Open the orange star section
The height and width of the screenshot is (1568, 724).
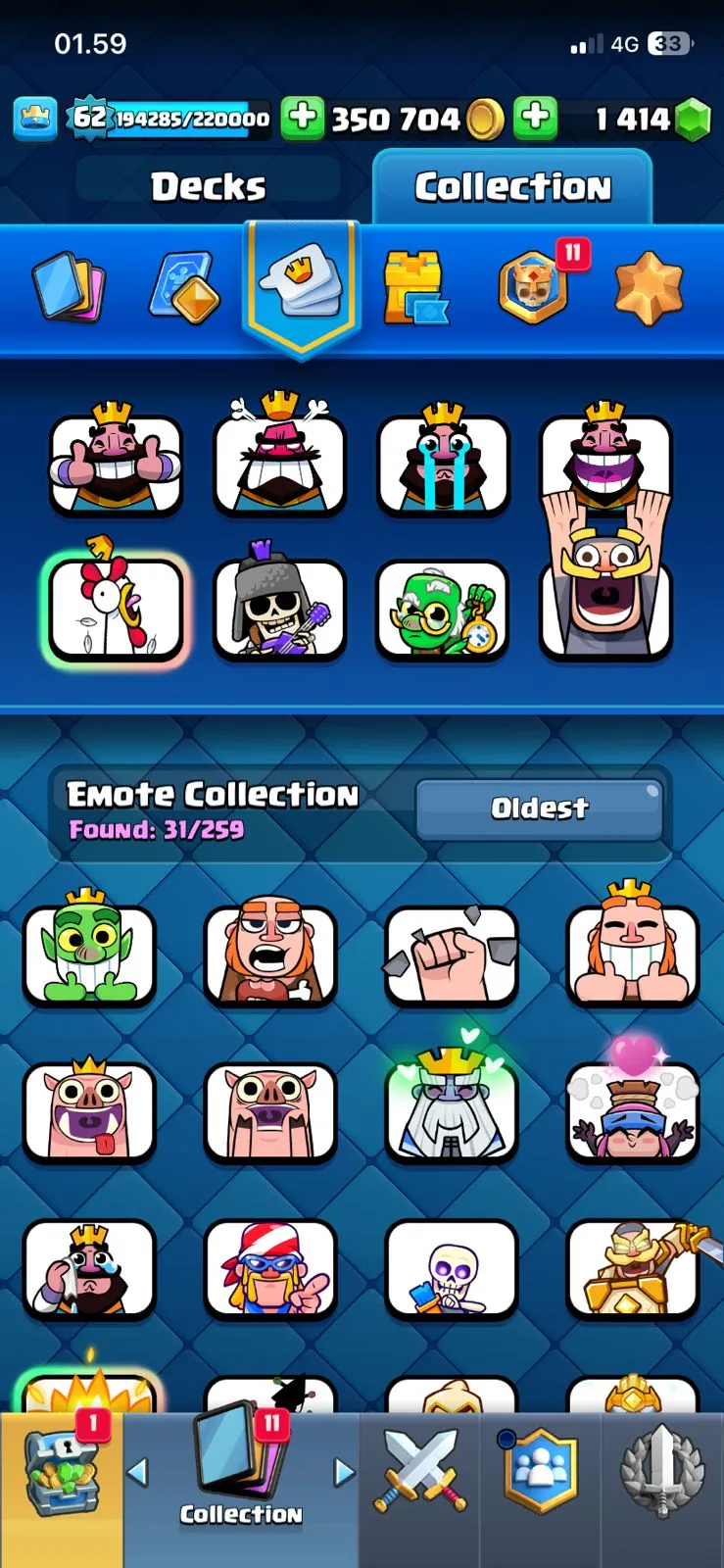pyautogui.click(x=648, y=287)
